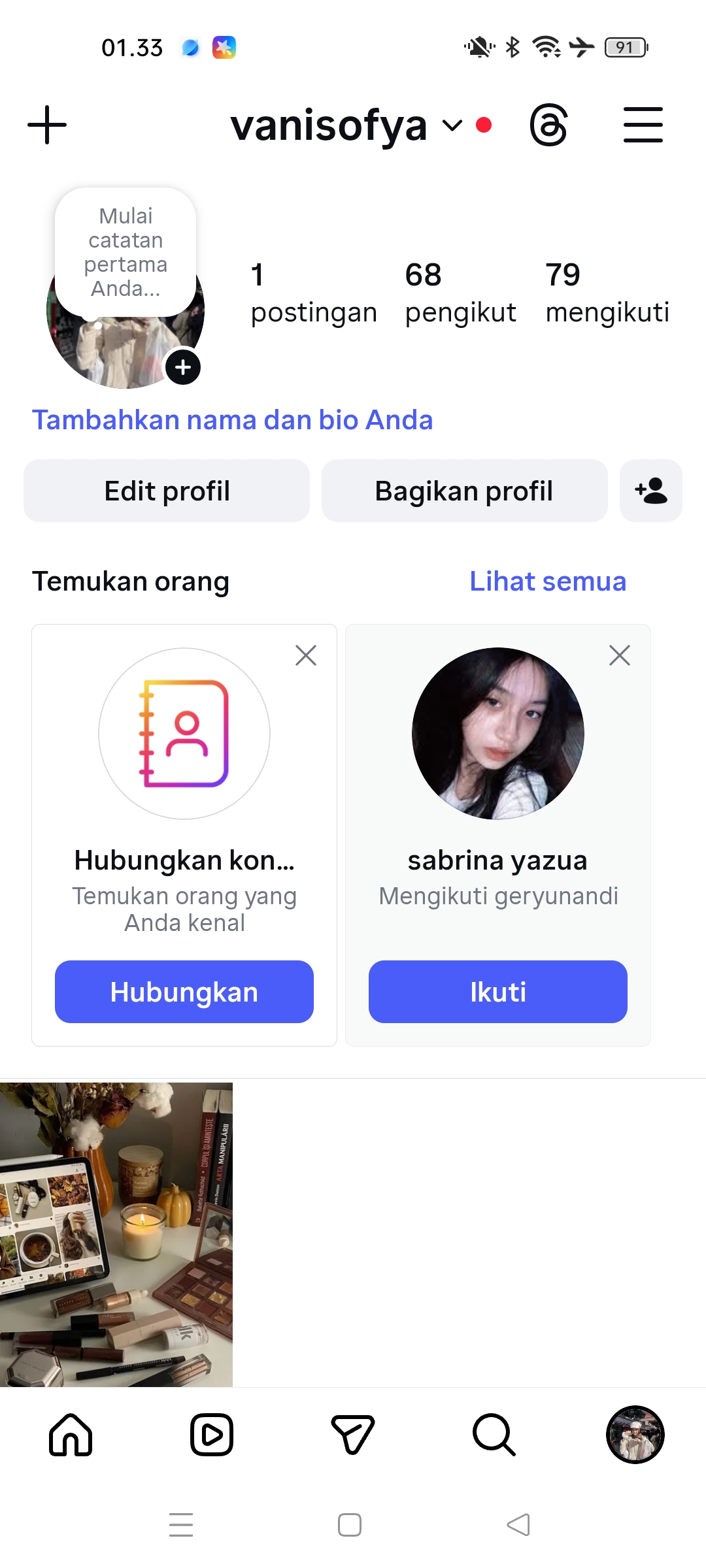The image size is (706, 1568).
Task: Tap the Hubungkan button
Action: point(184,992)
